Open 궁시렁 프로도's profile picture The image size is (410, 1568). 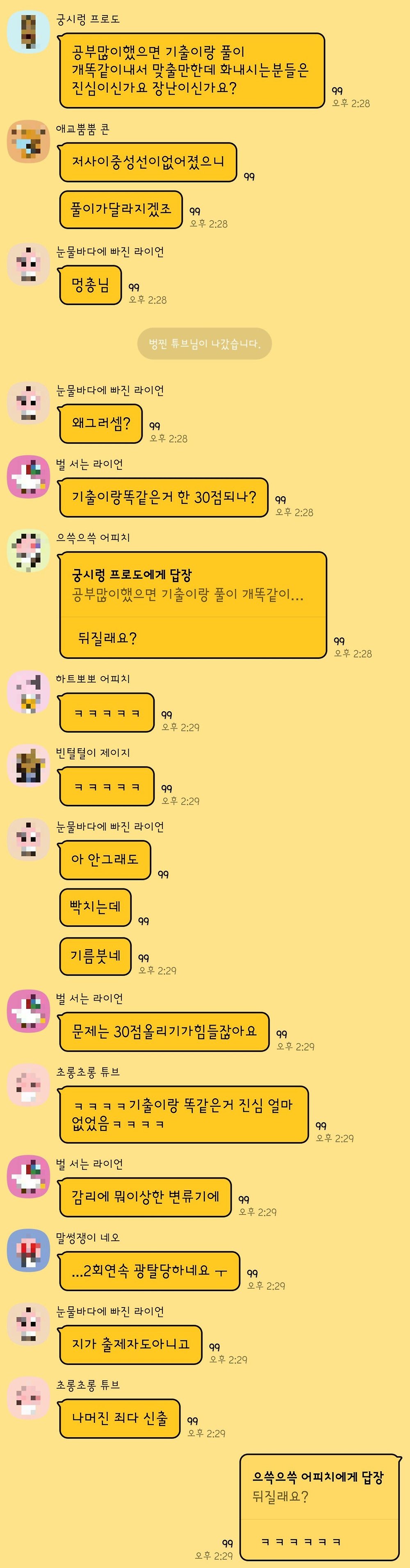[x=28, y=32]
